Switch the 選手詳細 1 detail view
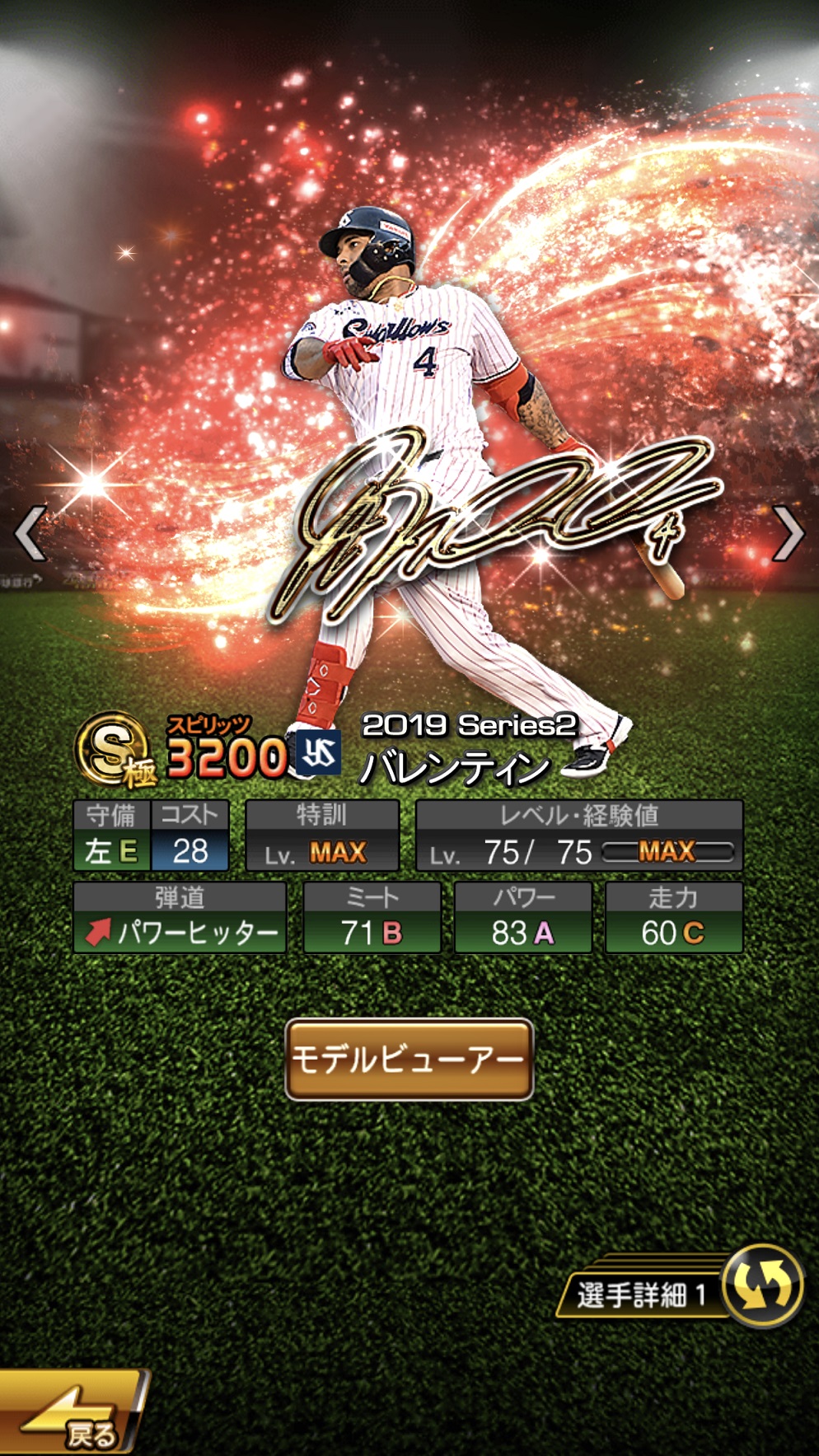This screenshot has height=1456, width=819. click(x=760, y=1285)
